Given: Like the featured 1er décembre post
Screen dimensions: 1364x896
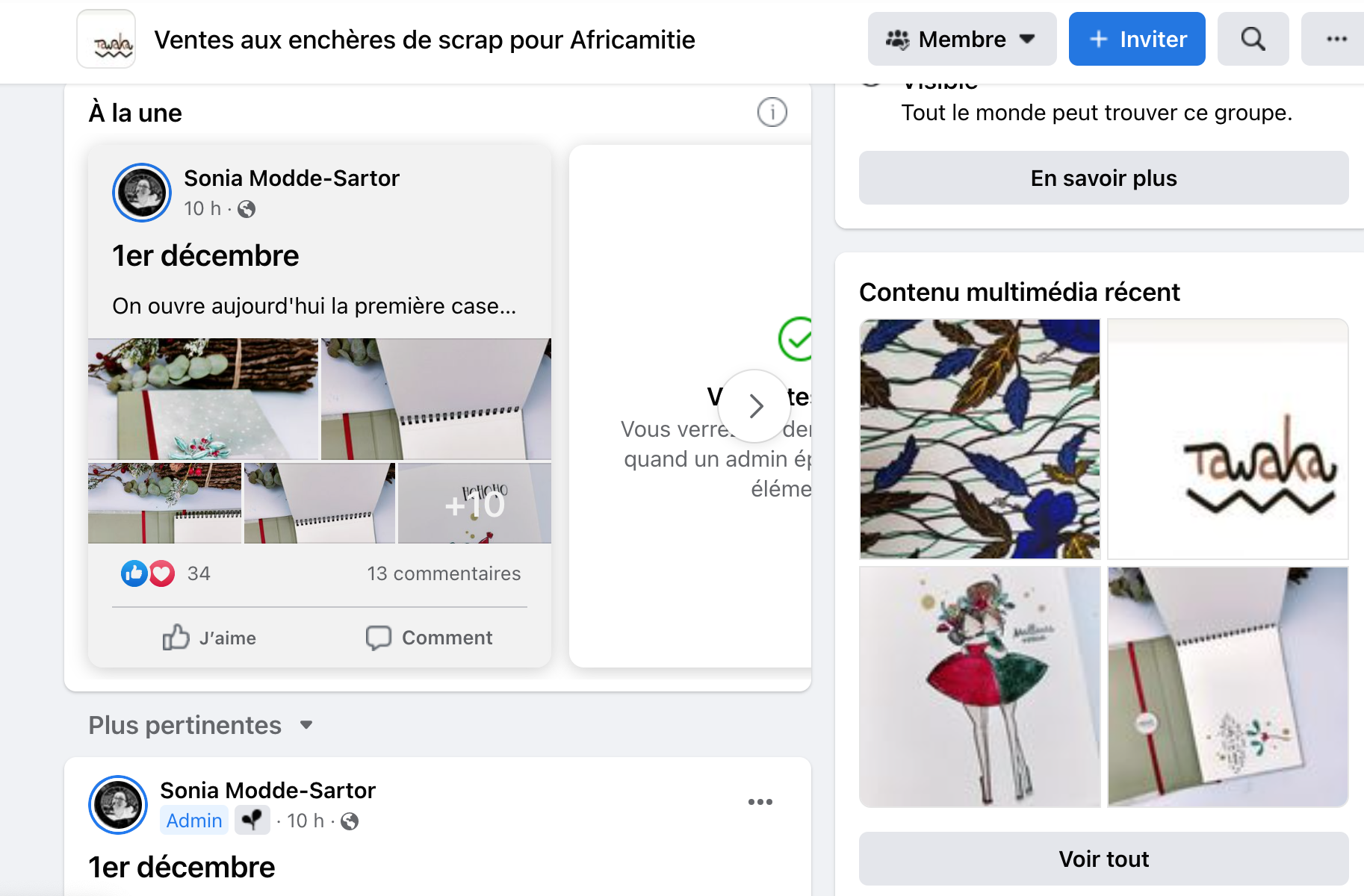Looking at the screenshot, I should pyautogui.click(x=210, y=638).
